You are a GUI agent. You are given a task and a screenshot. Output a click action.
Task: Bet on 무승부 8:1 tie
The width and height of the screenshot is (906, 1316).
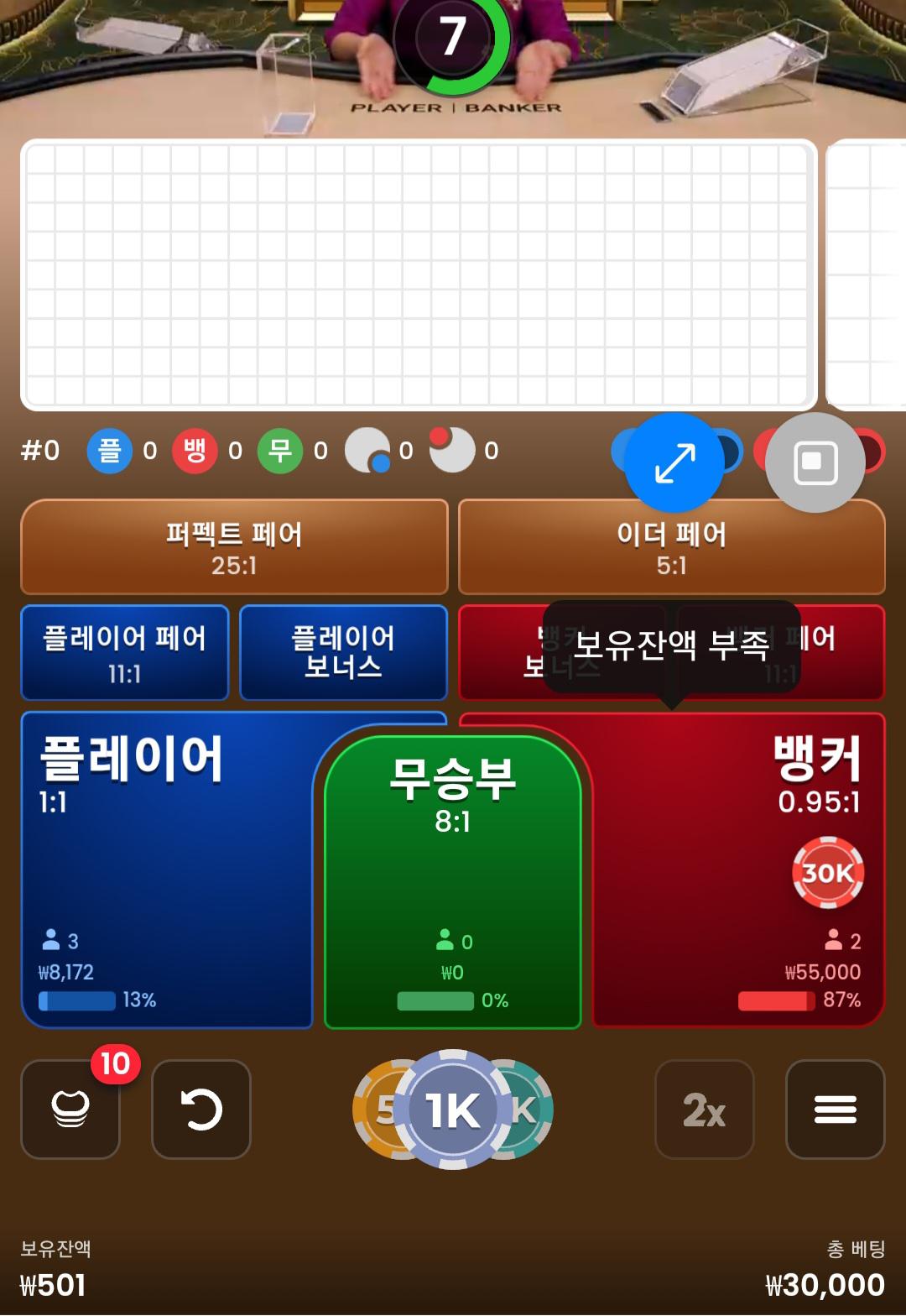(452, 873)
